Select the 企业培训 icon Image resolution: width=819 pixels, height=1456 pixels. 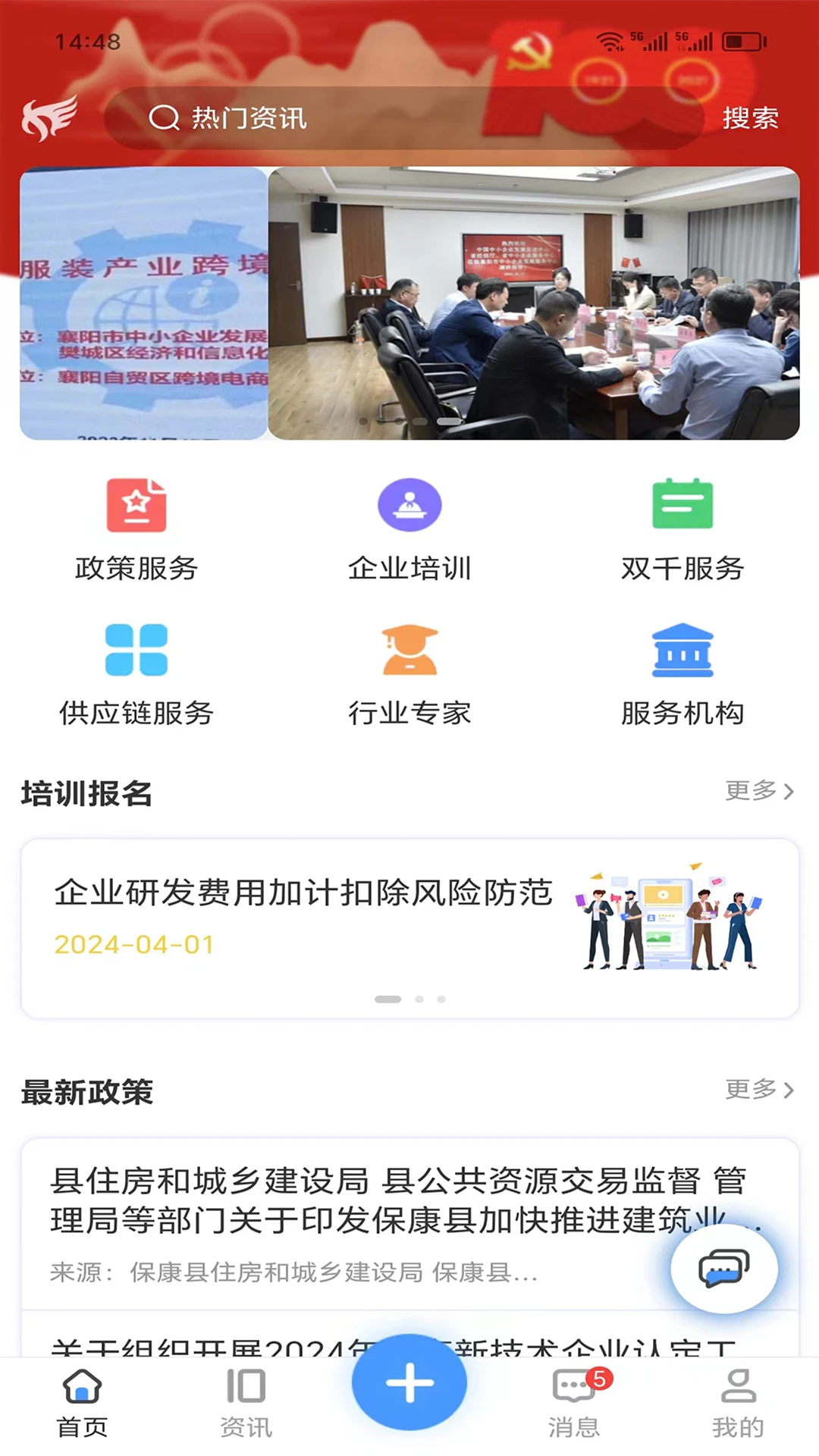click(409, 527)
